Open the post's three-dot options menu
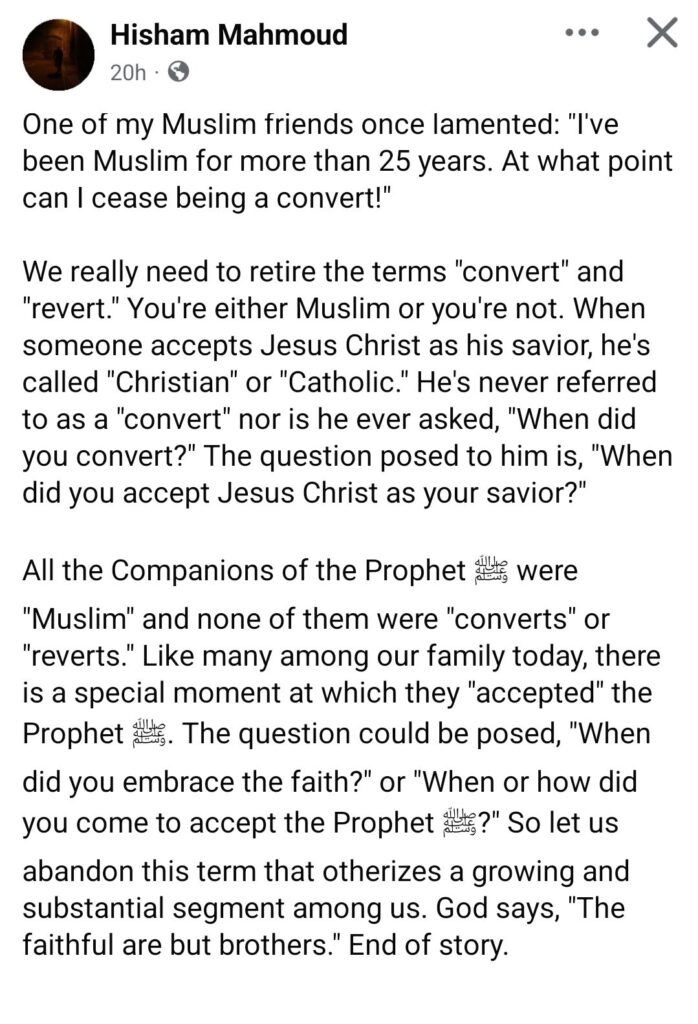Viewport: 698px width, 1024px height. 581,34
